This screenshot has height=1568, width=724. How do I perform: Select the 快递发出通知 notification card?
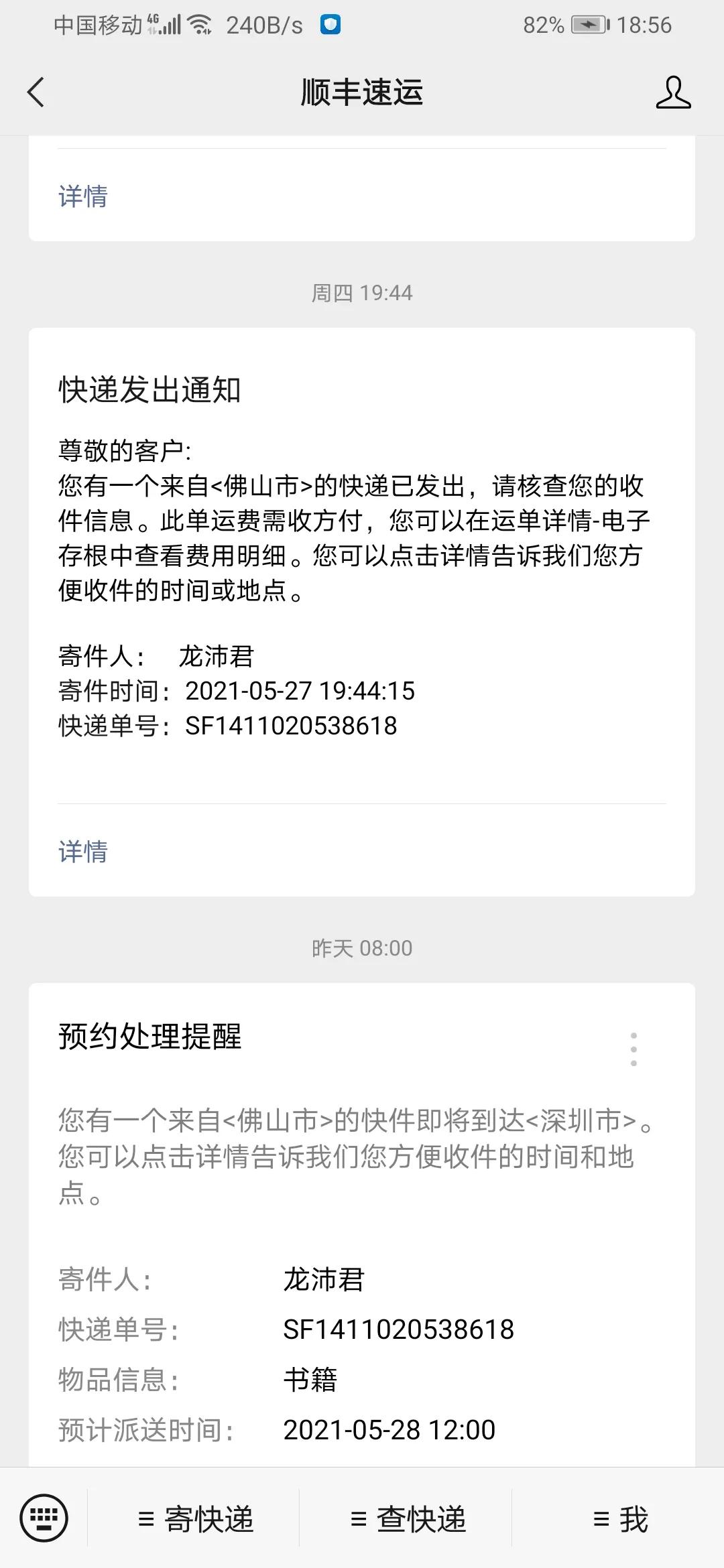pos(362,603)
